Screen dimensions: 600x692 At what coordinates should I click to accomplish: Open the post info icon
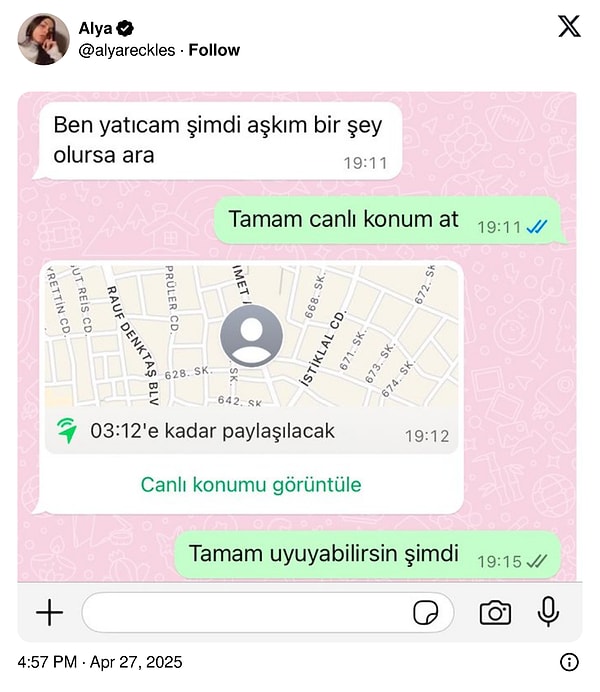click(569, 662)
